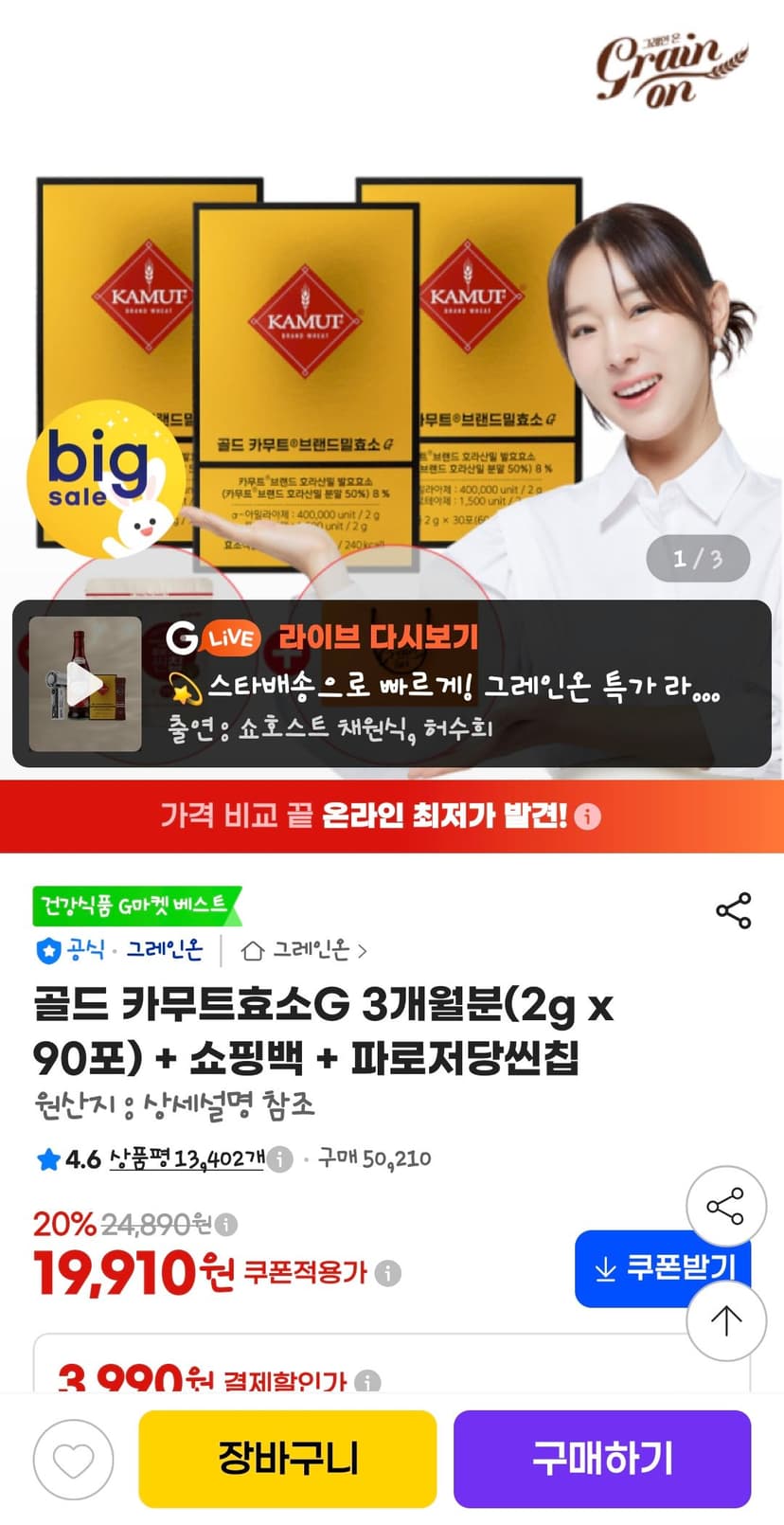784x1525 pixels.
Task: Open info icon next to original price
Action: point(226,1225)
